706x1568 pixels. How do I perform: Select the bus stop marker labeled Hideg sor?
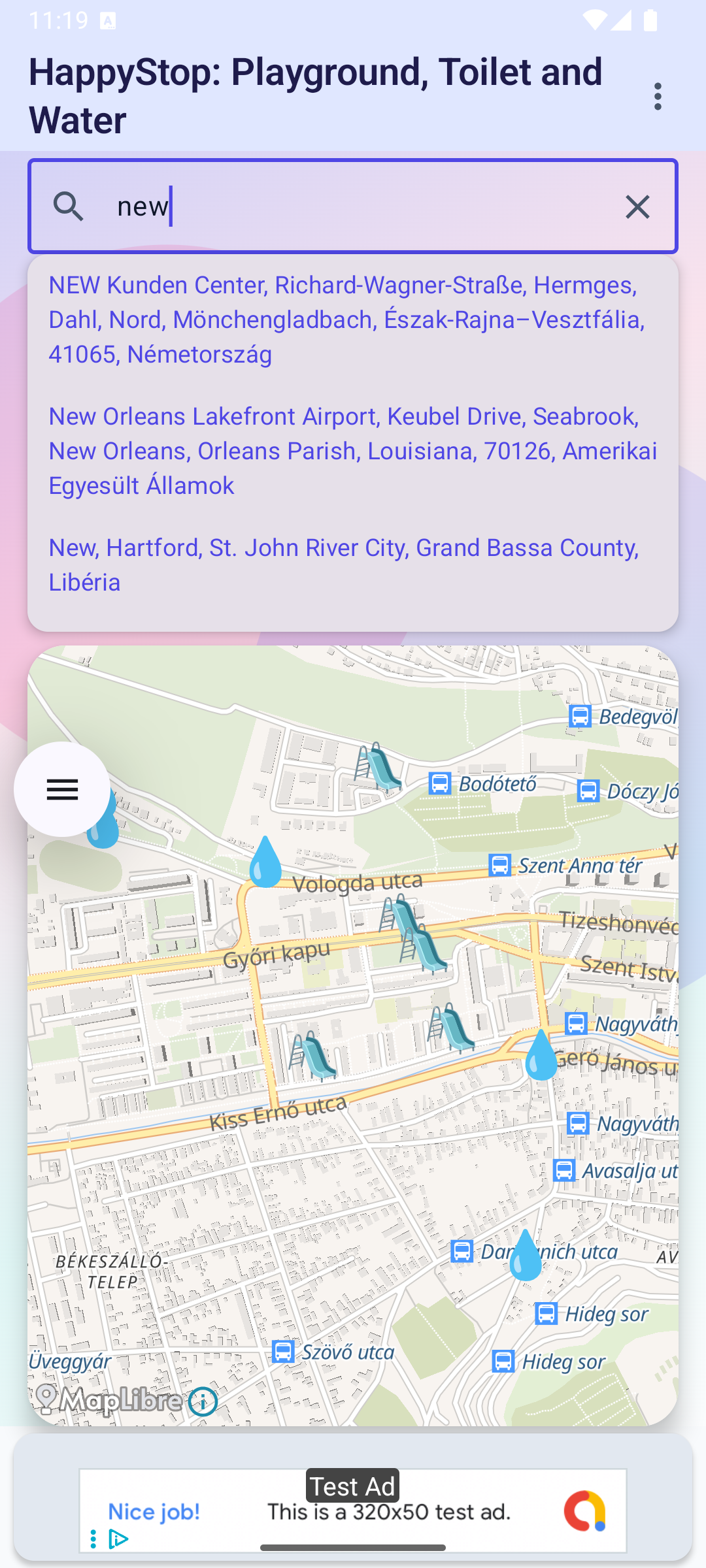[x=546, y=1315]
